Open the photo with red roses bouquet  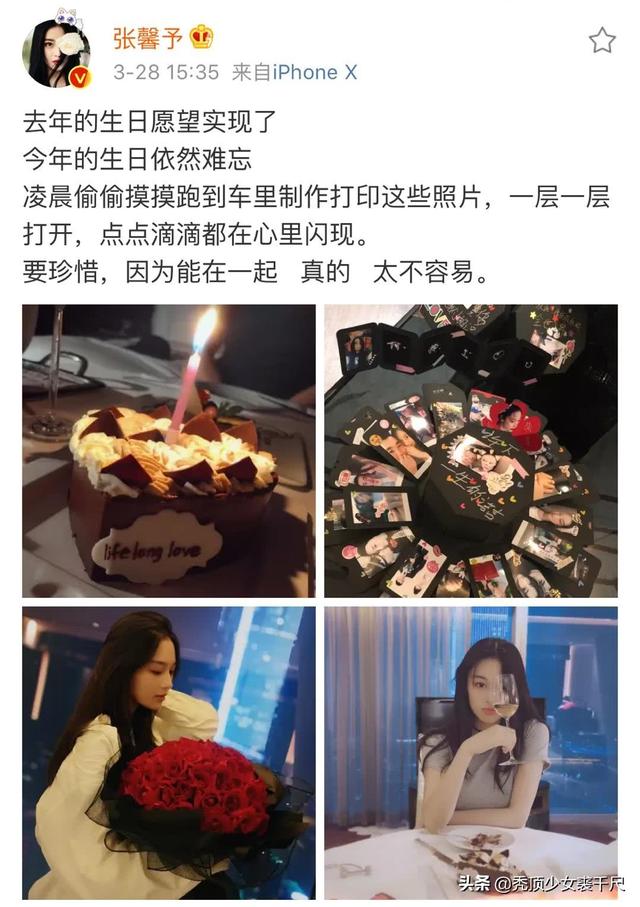169,752
